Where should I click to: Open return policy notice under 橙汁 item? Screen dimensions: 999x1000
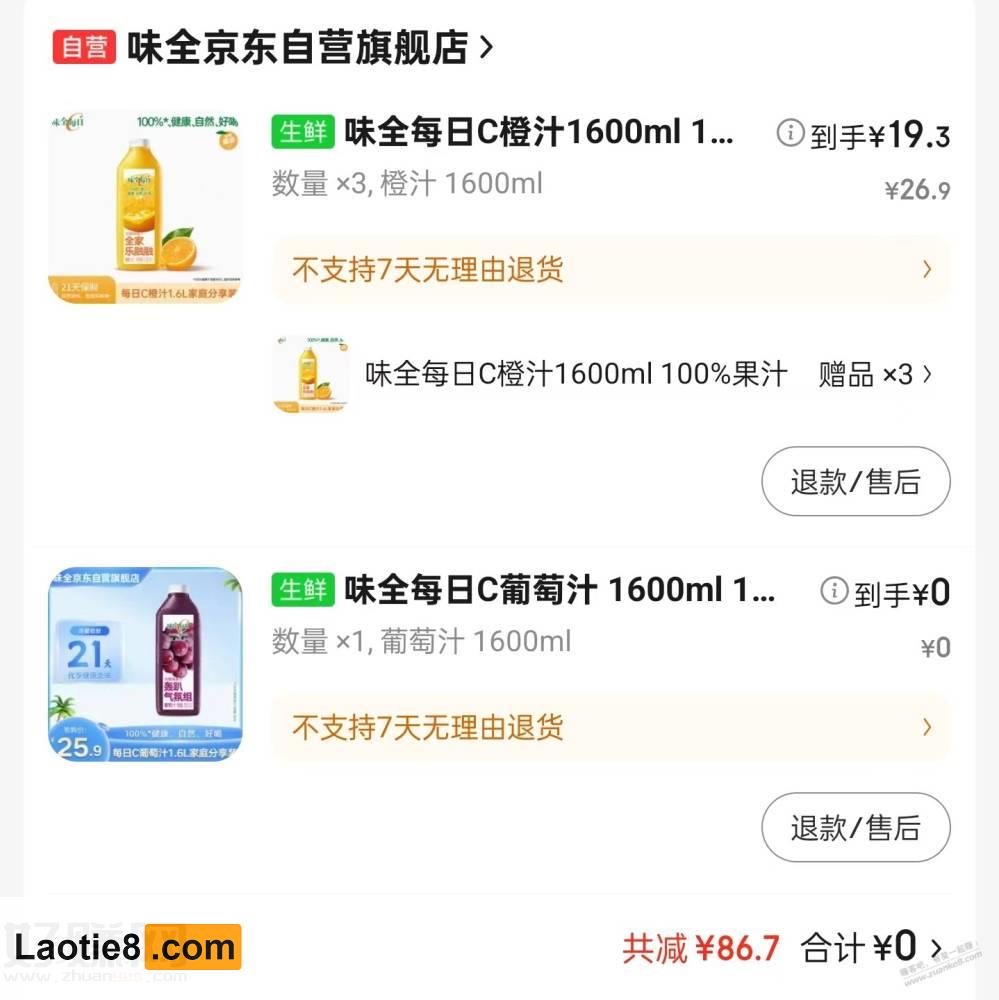(x=610, y=270)
